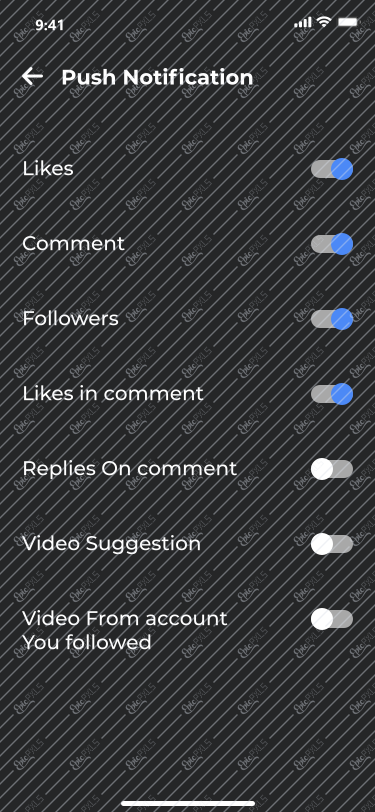Enable Replies On comment notifications
Viewport: 375px width, 812px height.
pyautogui.click(x=332, y=469)
